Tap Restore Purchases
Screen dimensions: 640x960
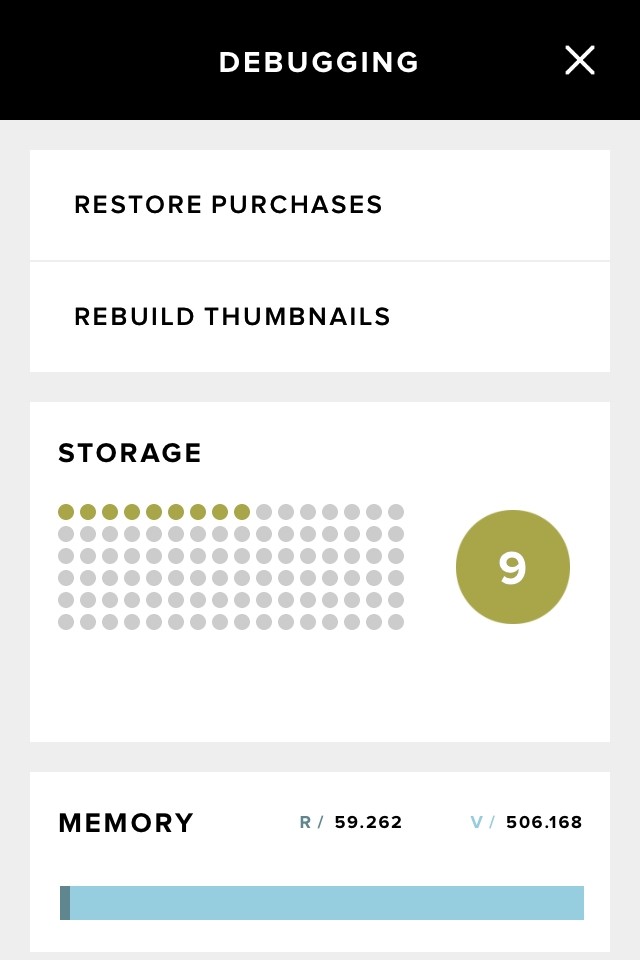228,205
